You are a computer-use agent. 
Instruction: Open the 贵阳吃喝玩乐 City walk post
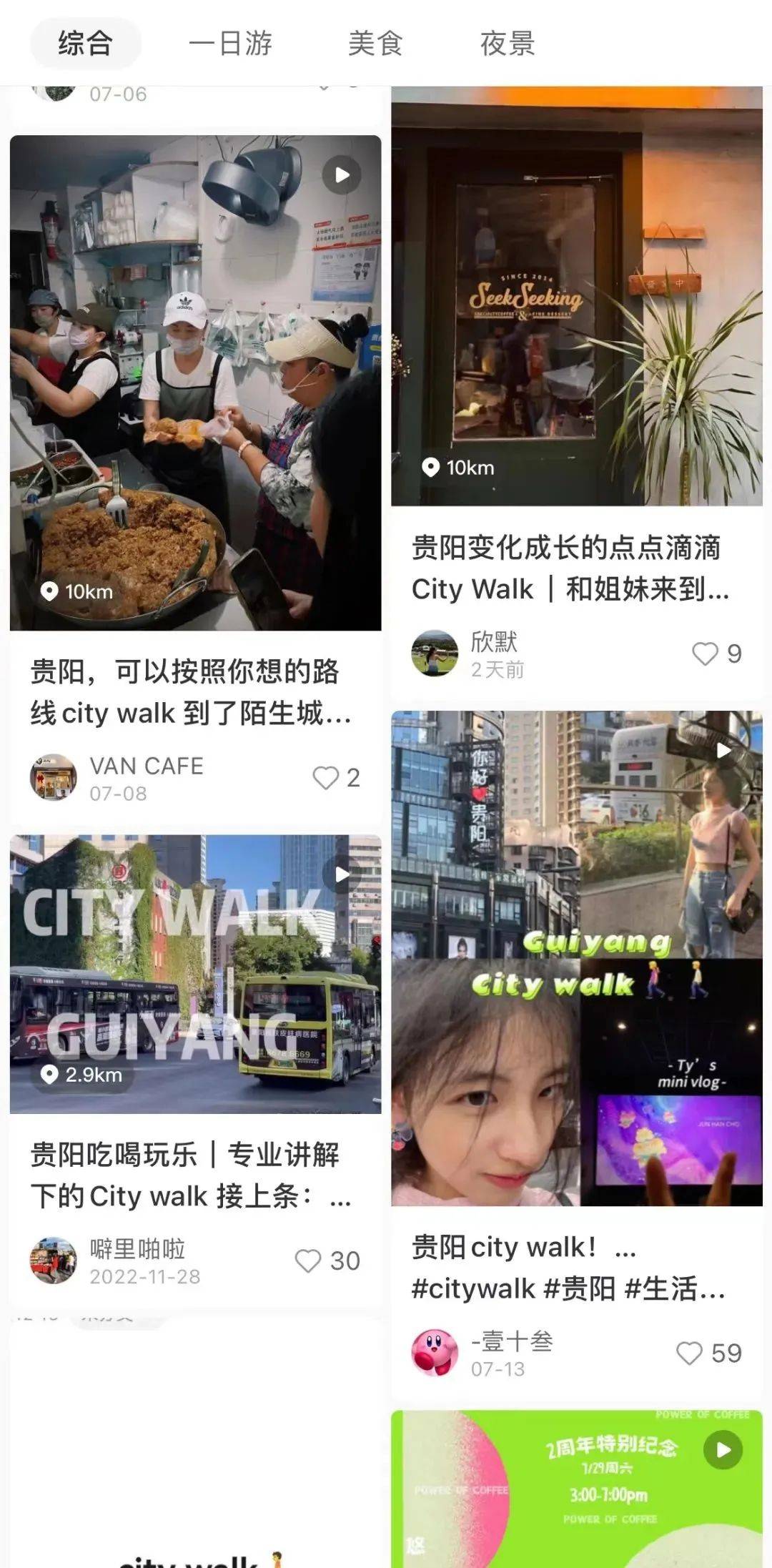(195, 974)
